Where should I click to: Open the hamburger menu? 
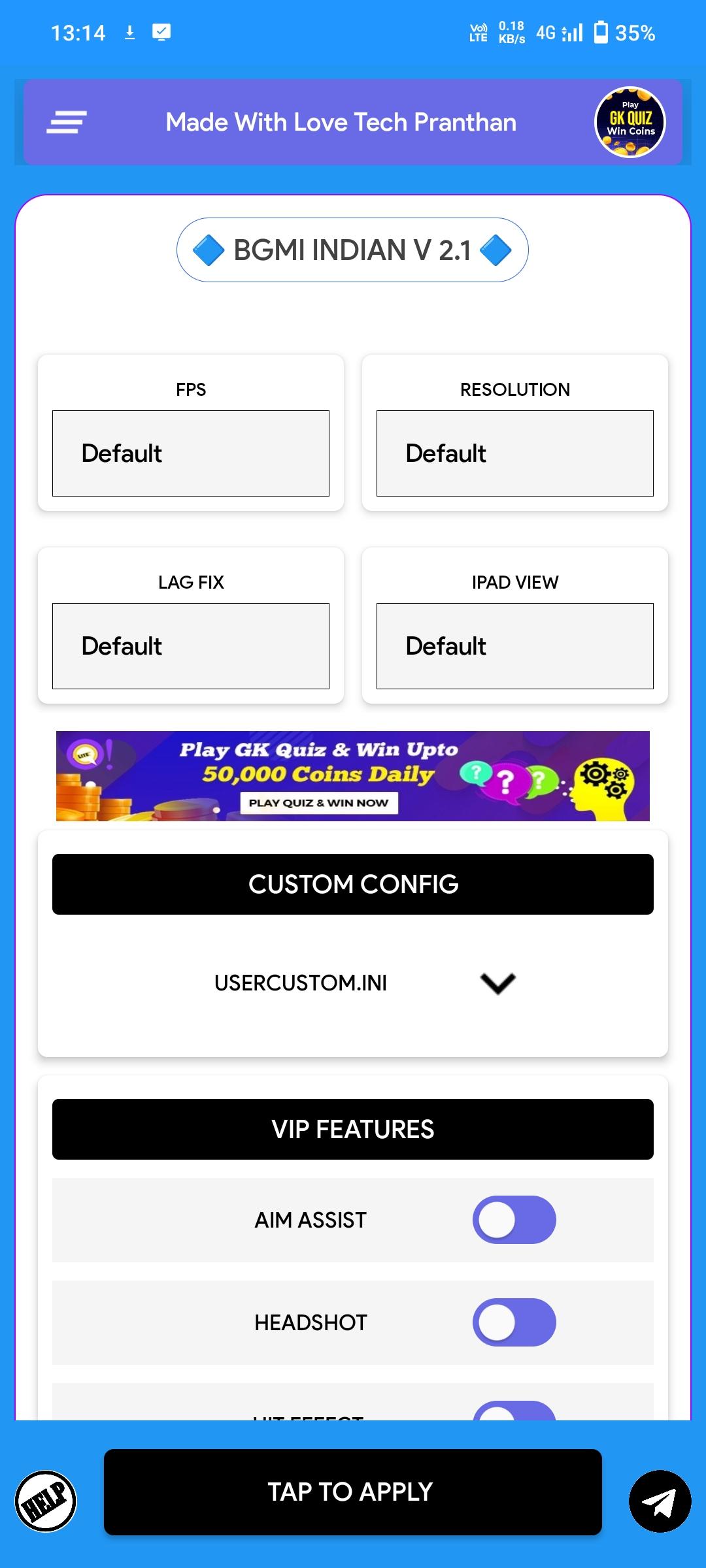[67, 122]
